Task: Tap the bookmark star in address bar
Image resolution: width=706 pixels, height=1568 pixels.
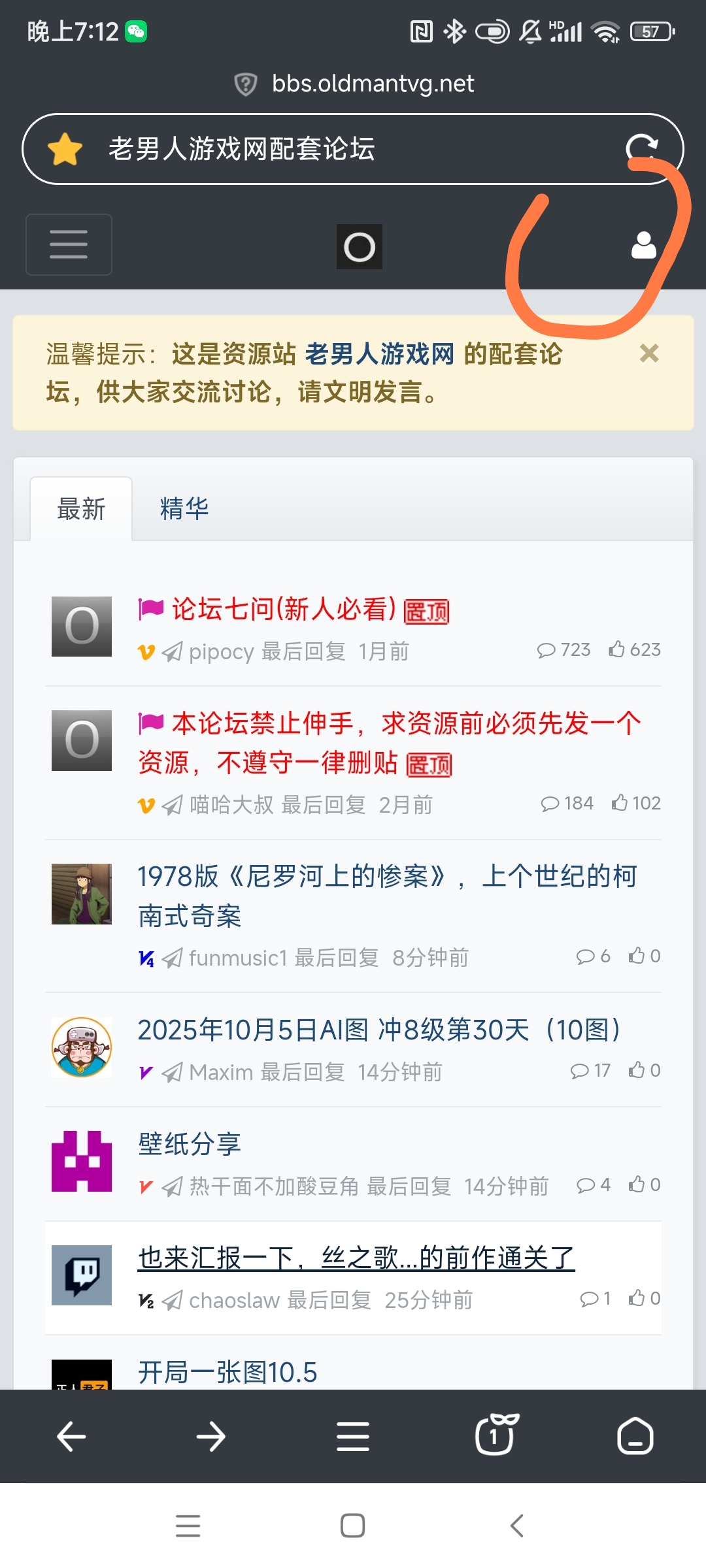Action: pyautogui.click(x=65, y=149)
